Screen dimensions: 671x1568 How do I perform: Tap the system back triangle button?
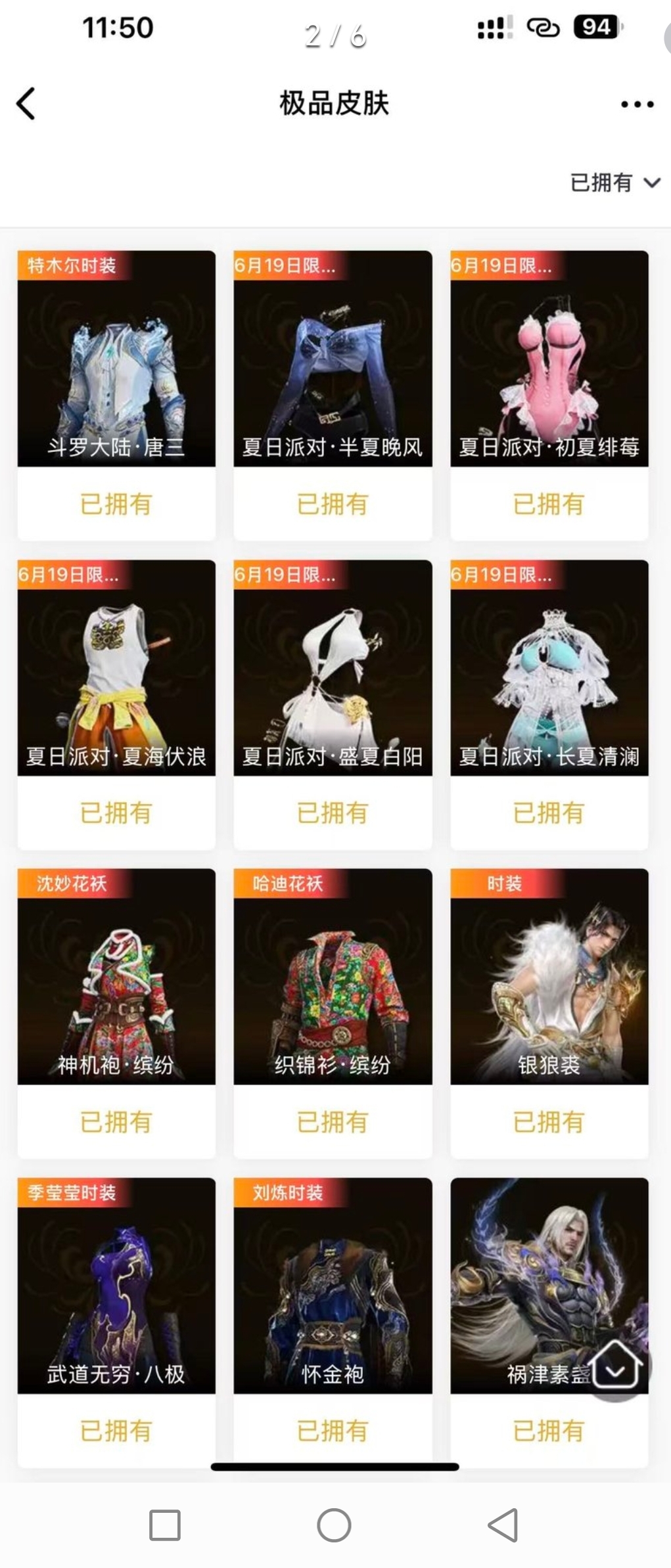coord(503,1525)
